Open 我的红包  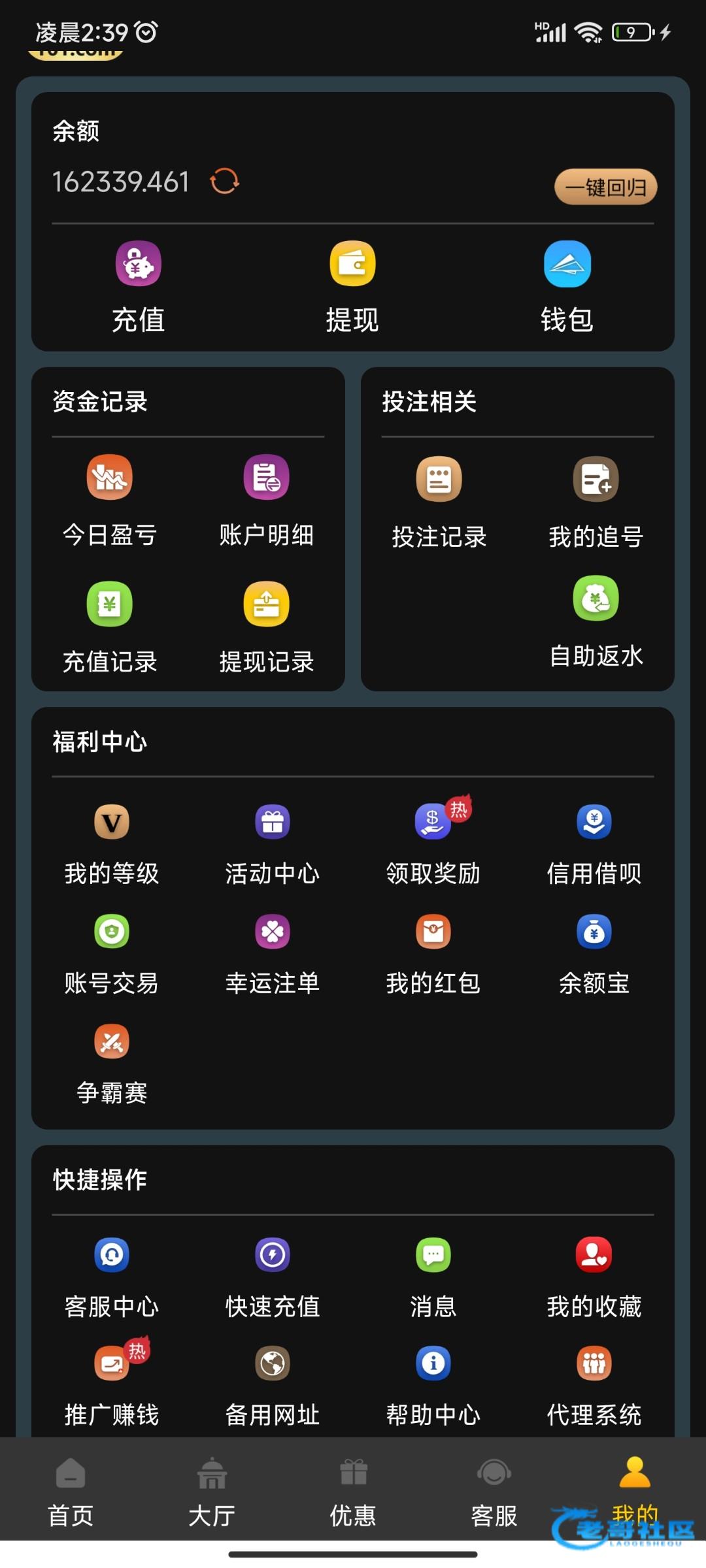[x=433, y=954]
